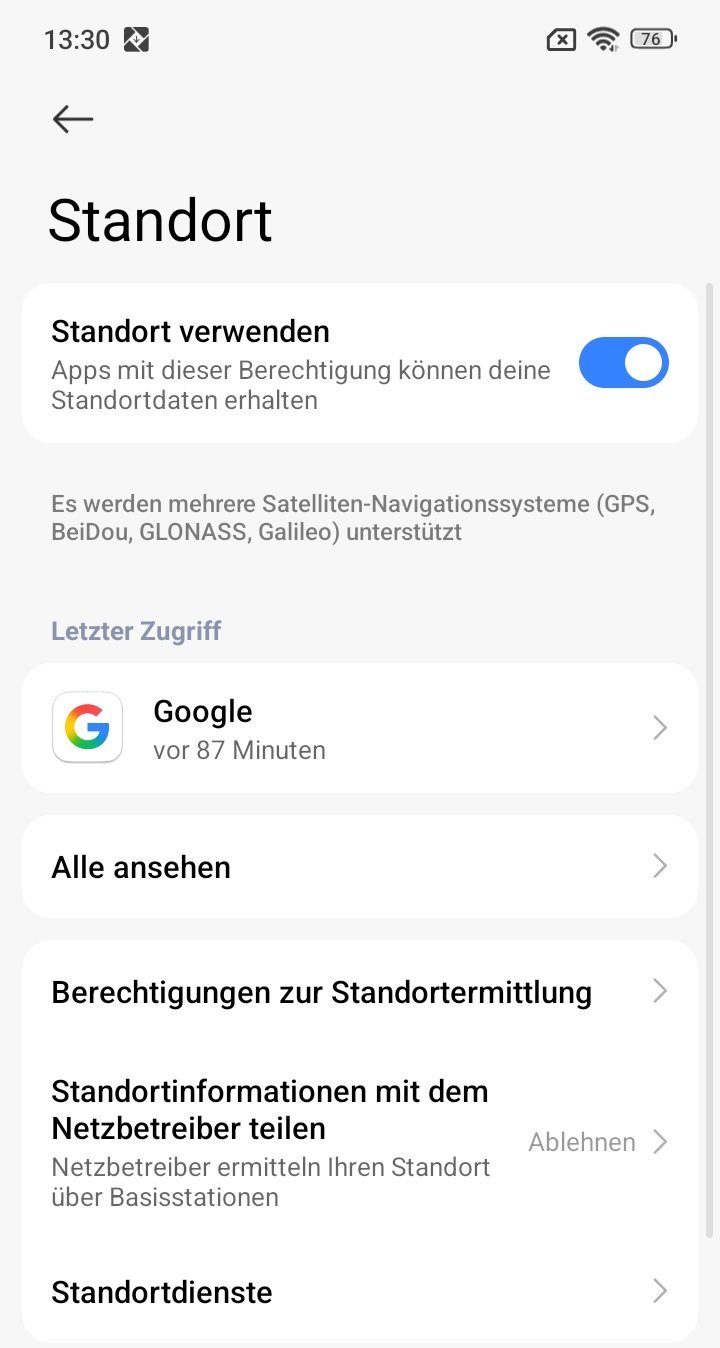Open Standortdienste
The width and height of the screenshot is (720, 1348).
(x=360, y=1292)
